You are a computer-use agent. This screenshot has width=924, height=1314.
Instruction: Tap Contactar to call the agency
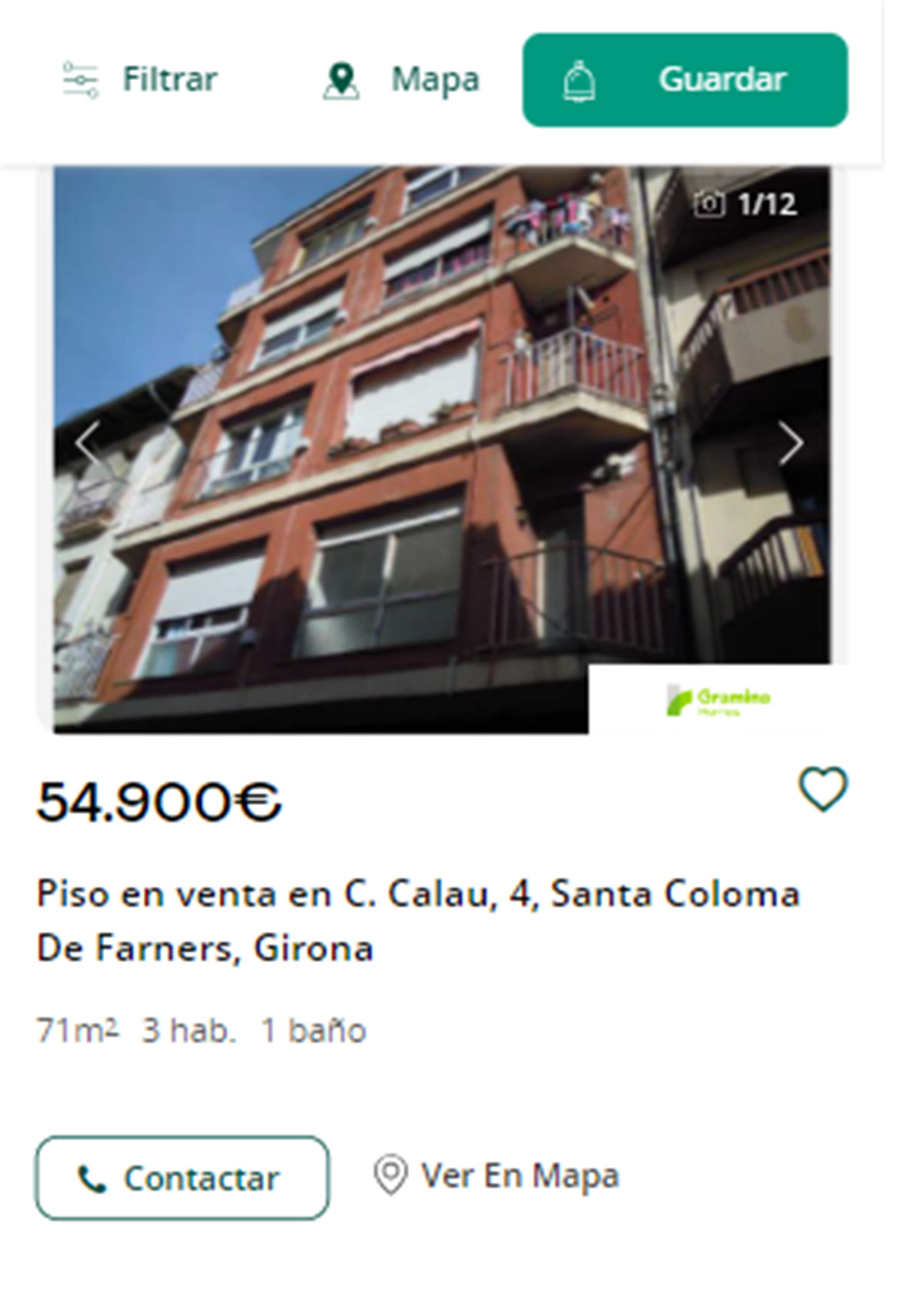[x=182, y=1178]
